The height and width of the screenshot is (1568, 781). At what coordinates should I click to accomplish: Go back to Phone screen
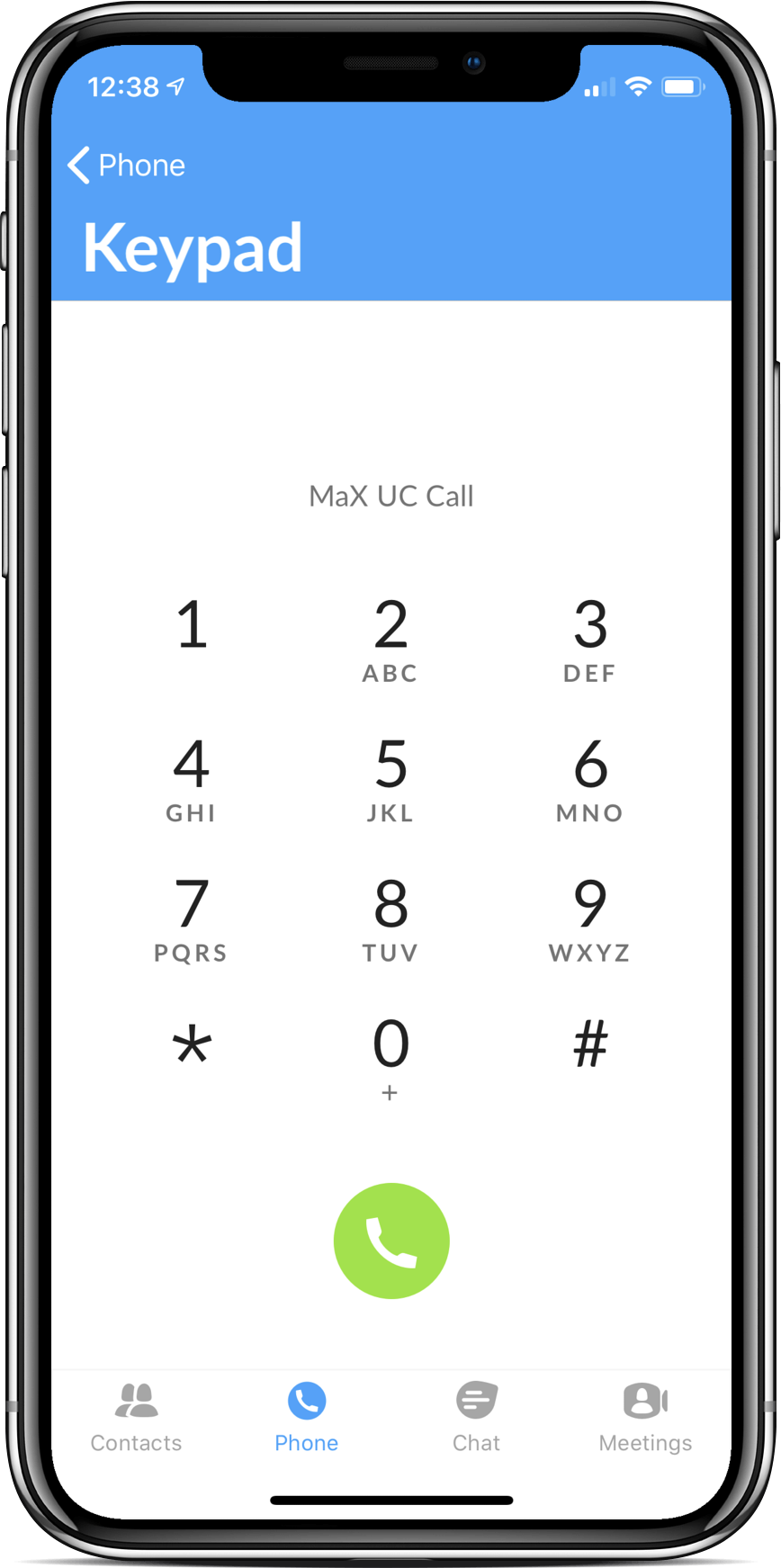pyautogui.click(x=126, y=166)
